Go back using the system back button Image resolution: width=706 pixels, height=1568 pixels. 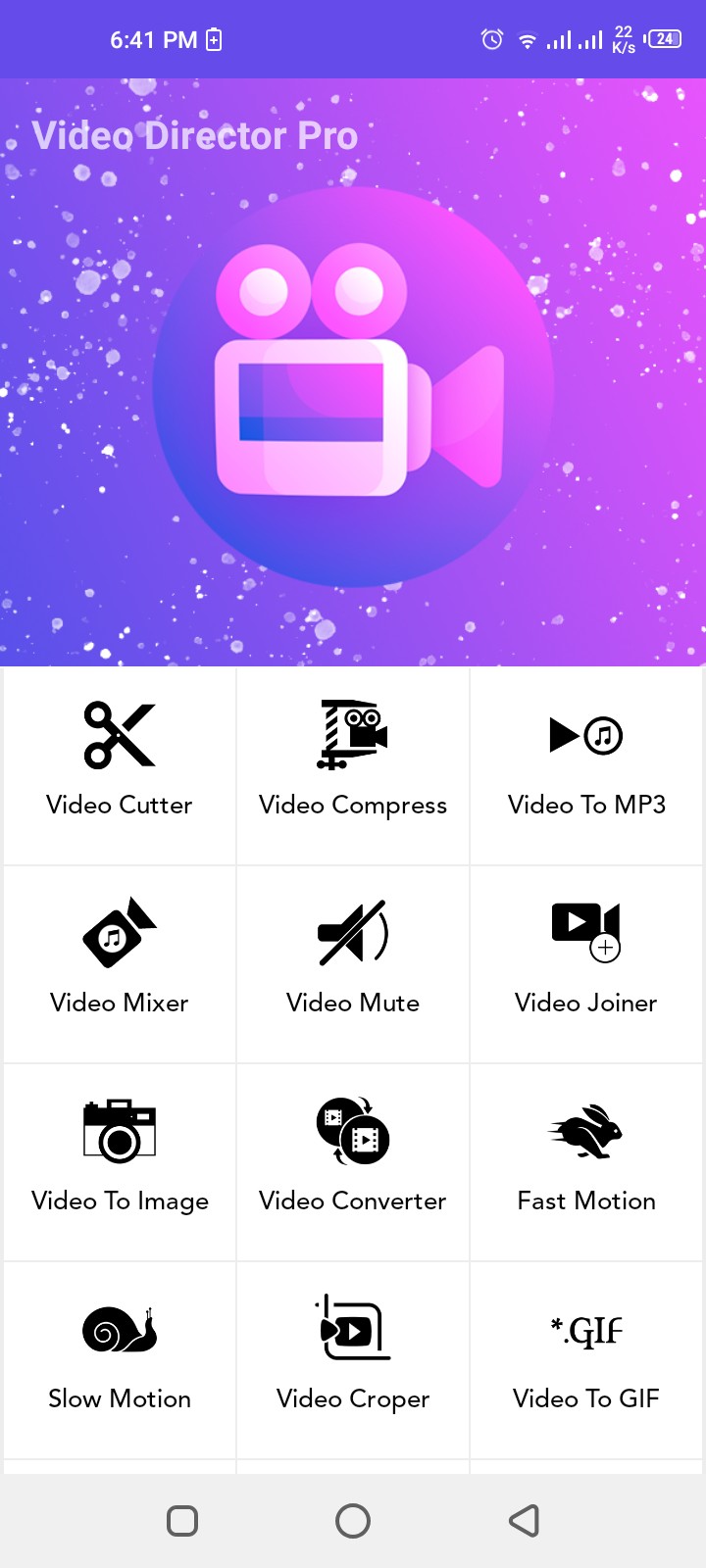pyautogui.click(x=525, y=1521)
